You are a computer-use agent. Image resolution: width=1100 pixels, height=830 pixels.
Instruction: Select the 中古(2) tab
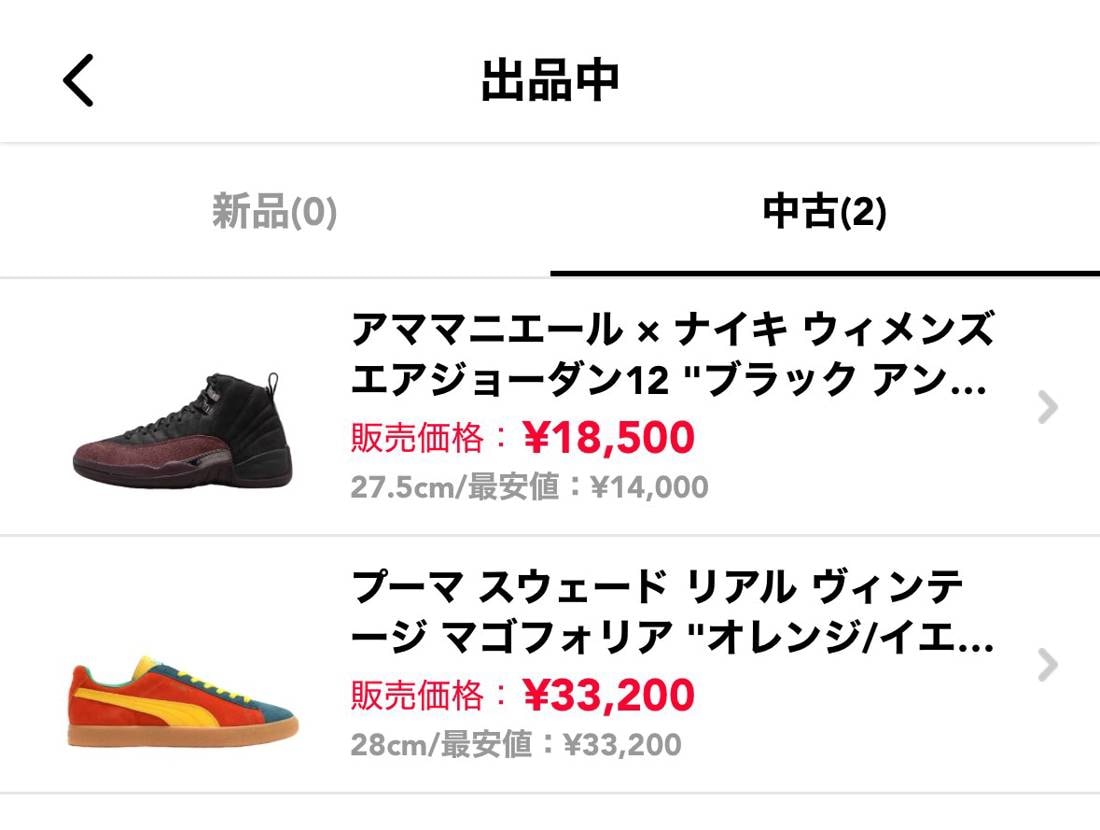pyautogui.click(x=824, y=212)
